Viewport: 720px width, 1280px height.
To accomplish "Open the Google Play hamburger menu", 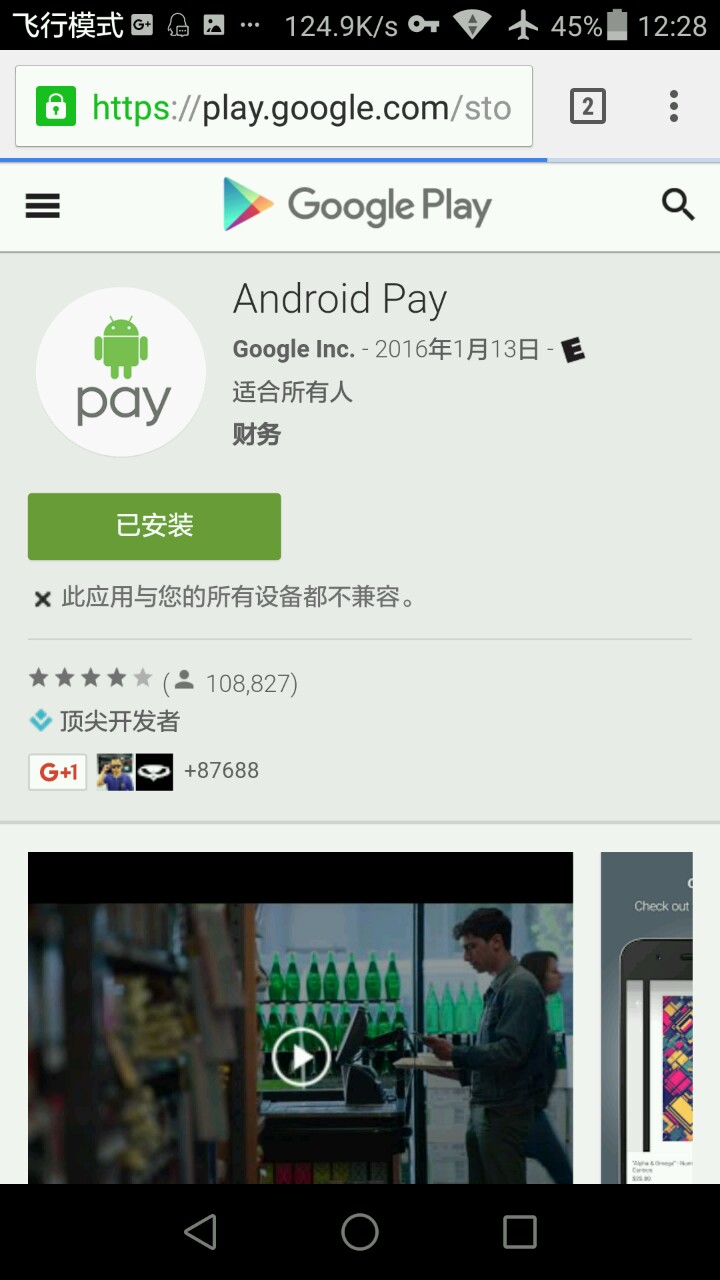I will click(42, 206).
